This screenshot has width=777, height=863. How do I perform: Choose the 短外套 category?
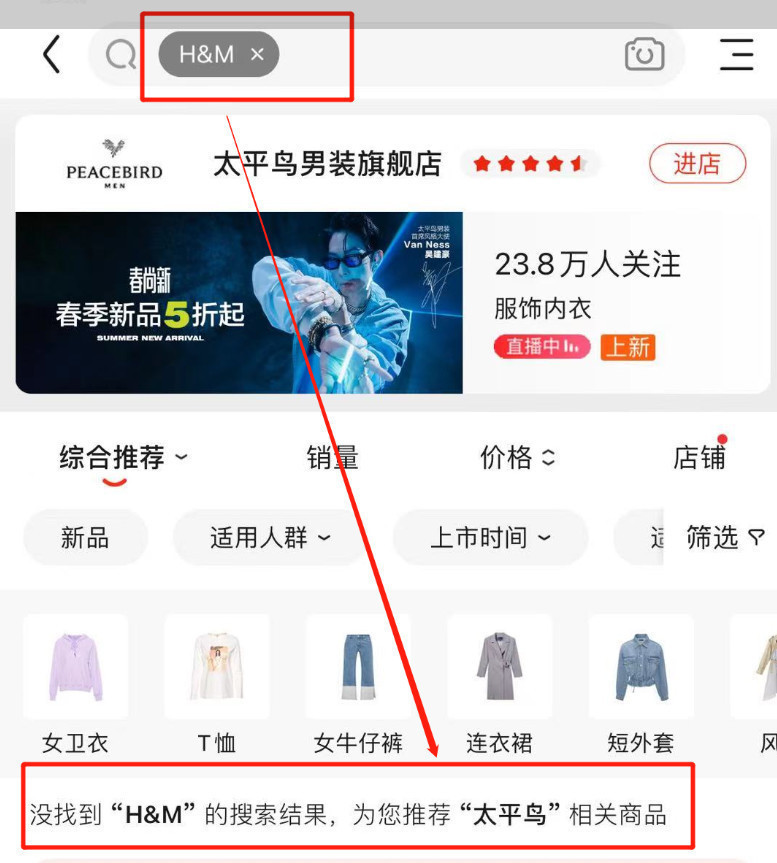click(640, 682)
